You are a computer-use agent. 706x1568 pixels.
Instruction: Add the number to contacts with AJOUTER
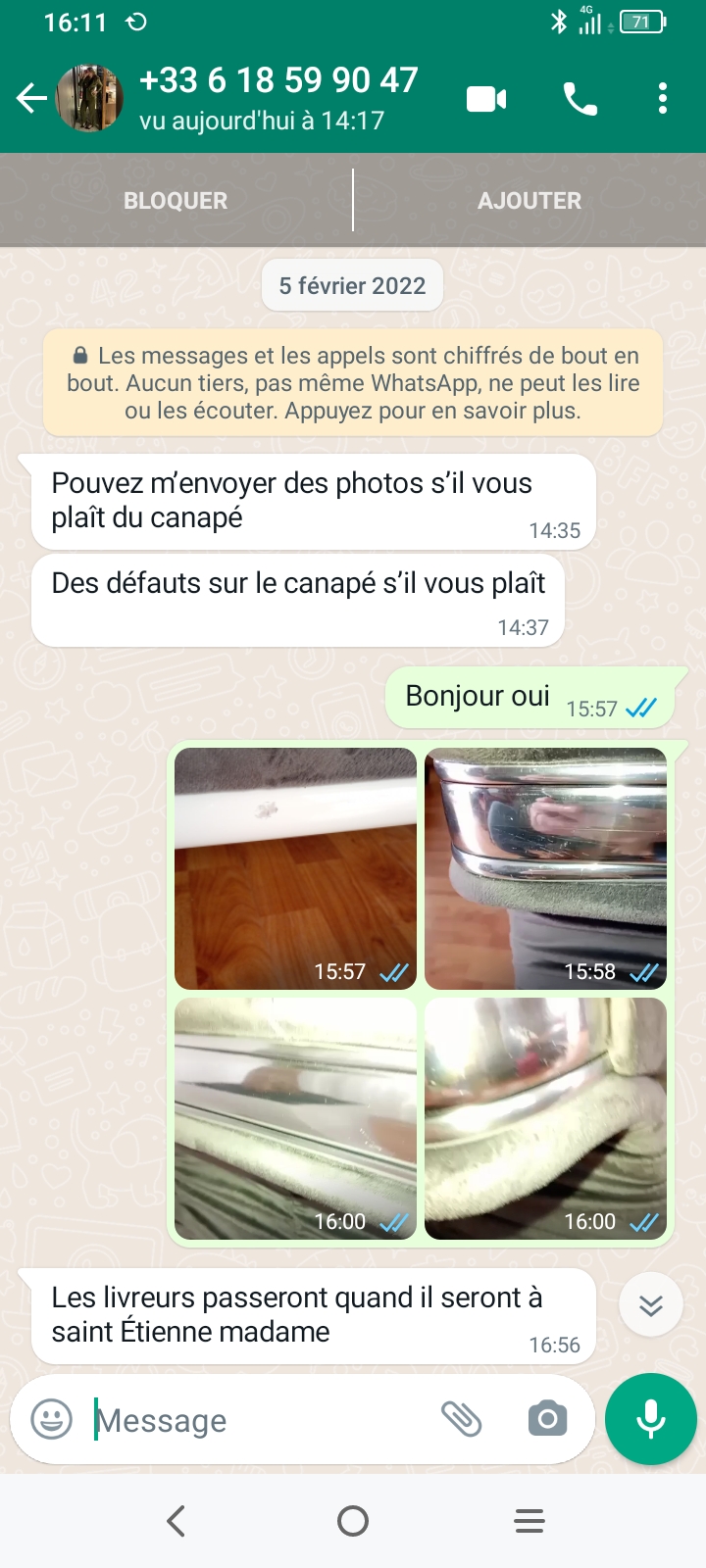tap(529, 201)
